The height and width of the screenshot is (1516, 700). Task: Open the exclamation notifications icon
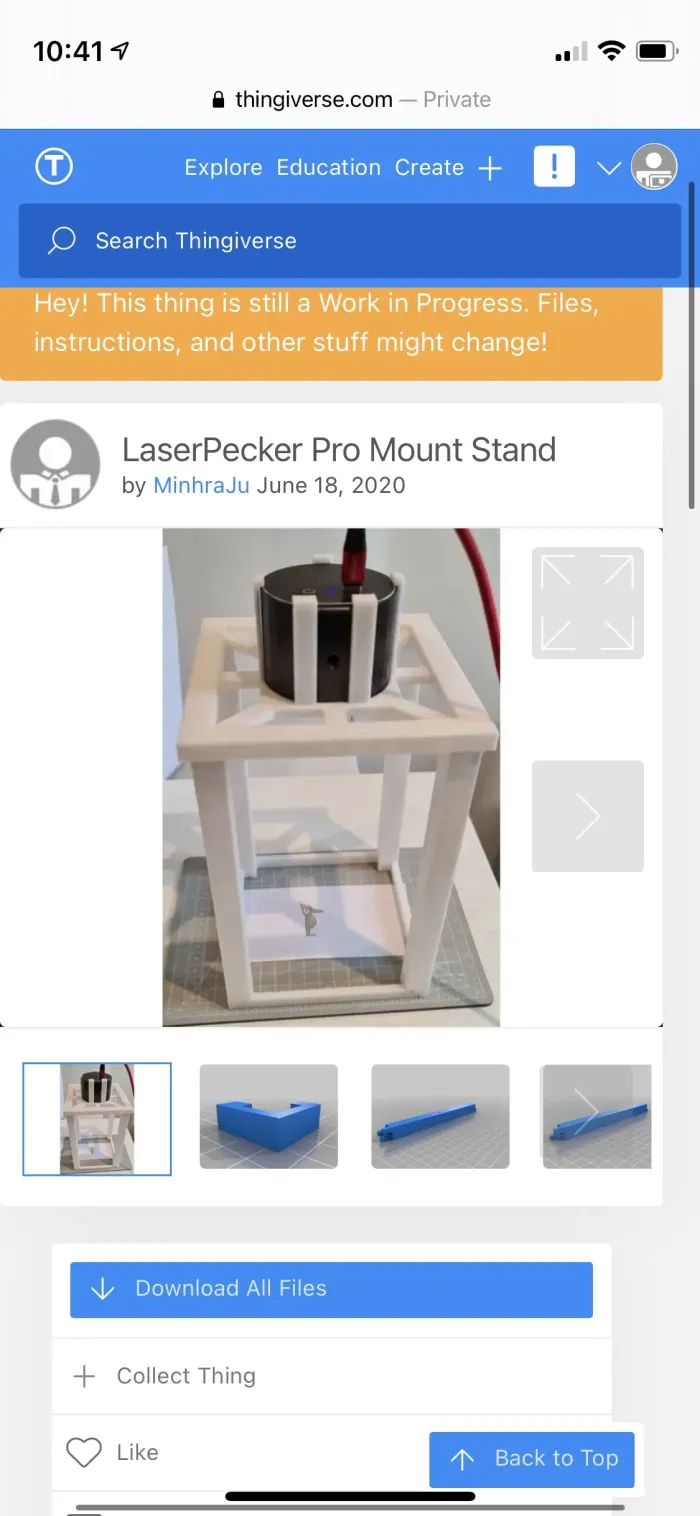click(x=554, y=166)
